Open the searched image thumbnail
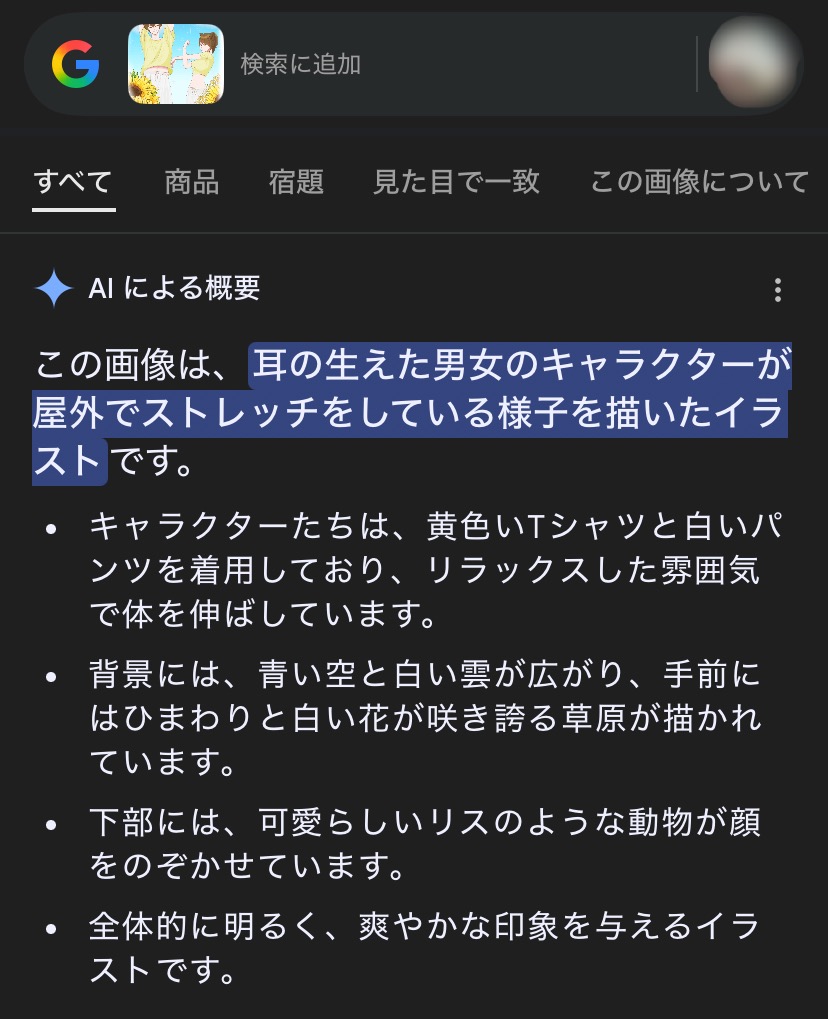The image size is (828, 1019). [176, 64]
